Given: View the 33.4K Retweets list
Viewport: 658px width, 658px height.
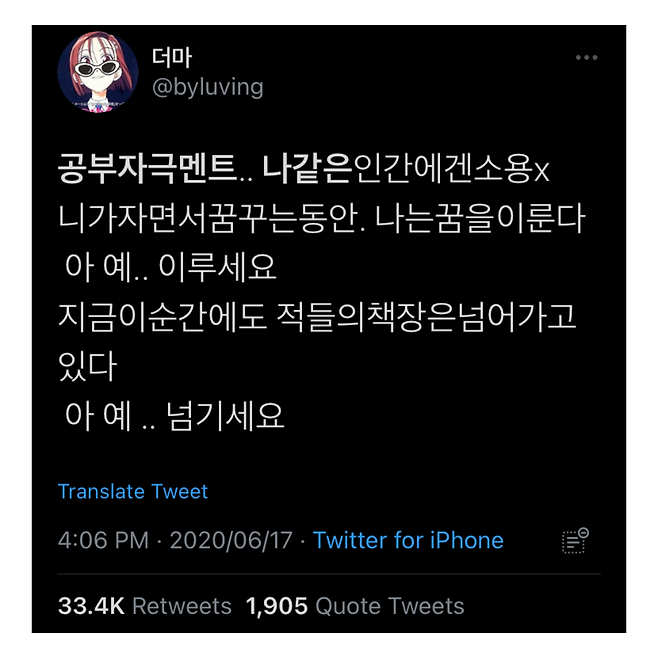Looking at the screenshot, I should (145, 606).
